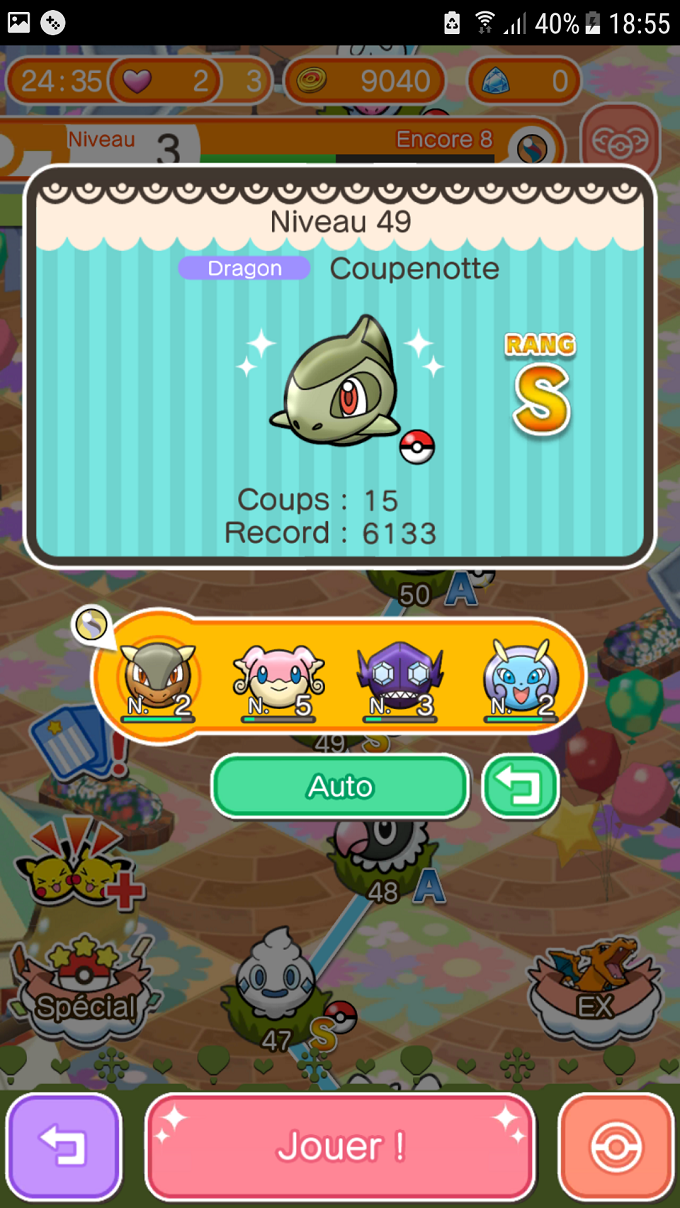Open the EX stages menu

595,985
